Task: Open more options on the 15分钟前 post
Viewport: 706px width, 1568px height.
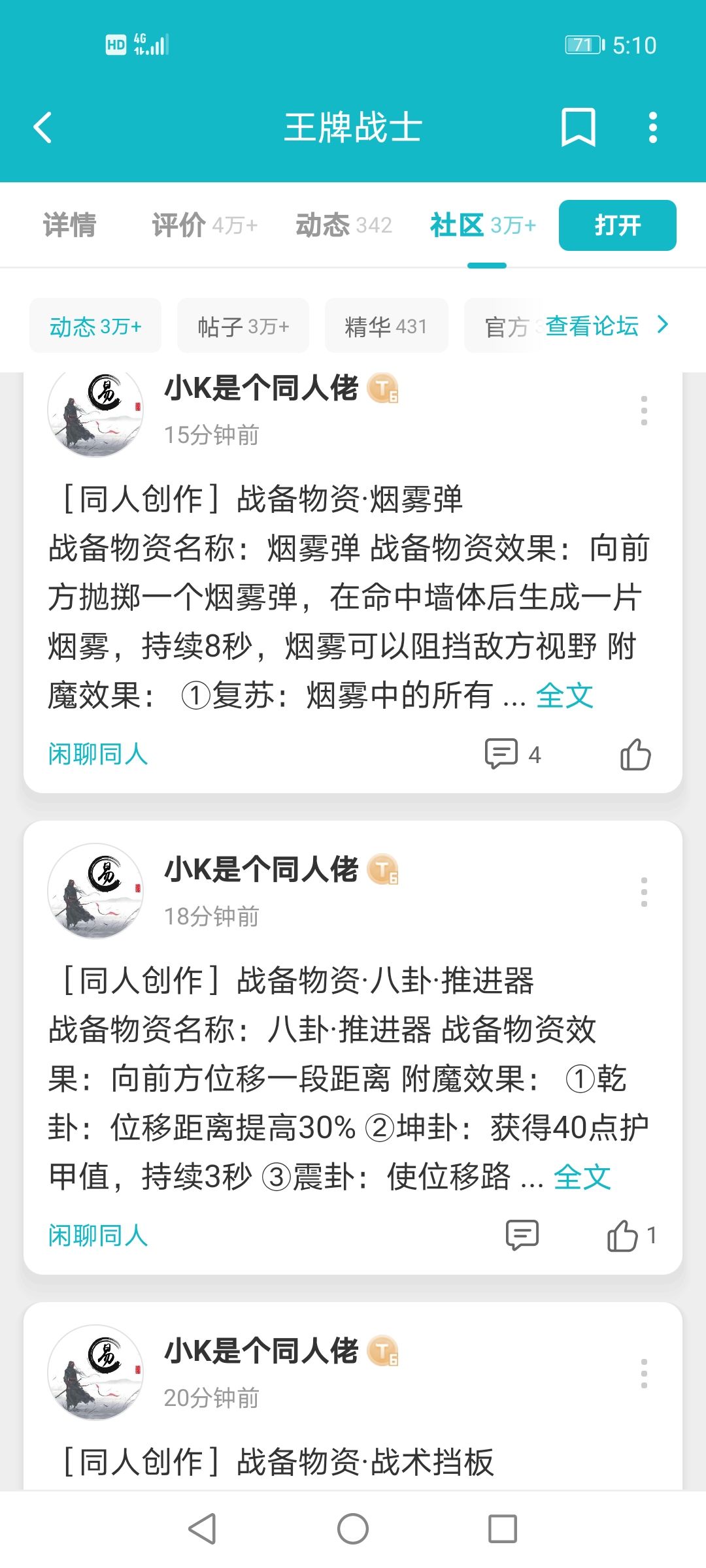Action: coord(644,411)
